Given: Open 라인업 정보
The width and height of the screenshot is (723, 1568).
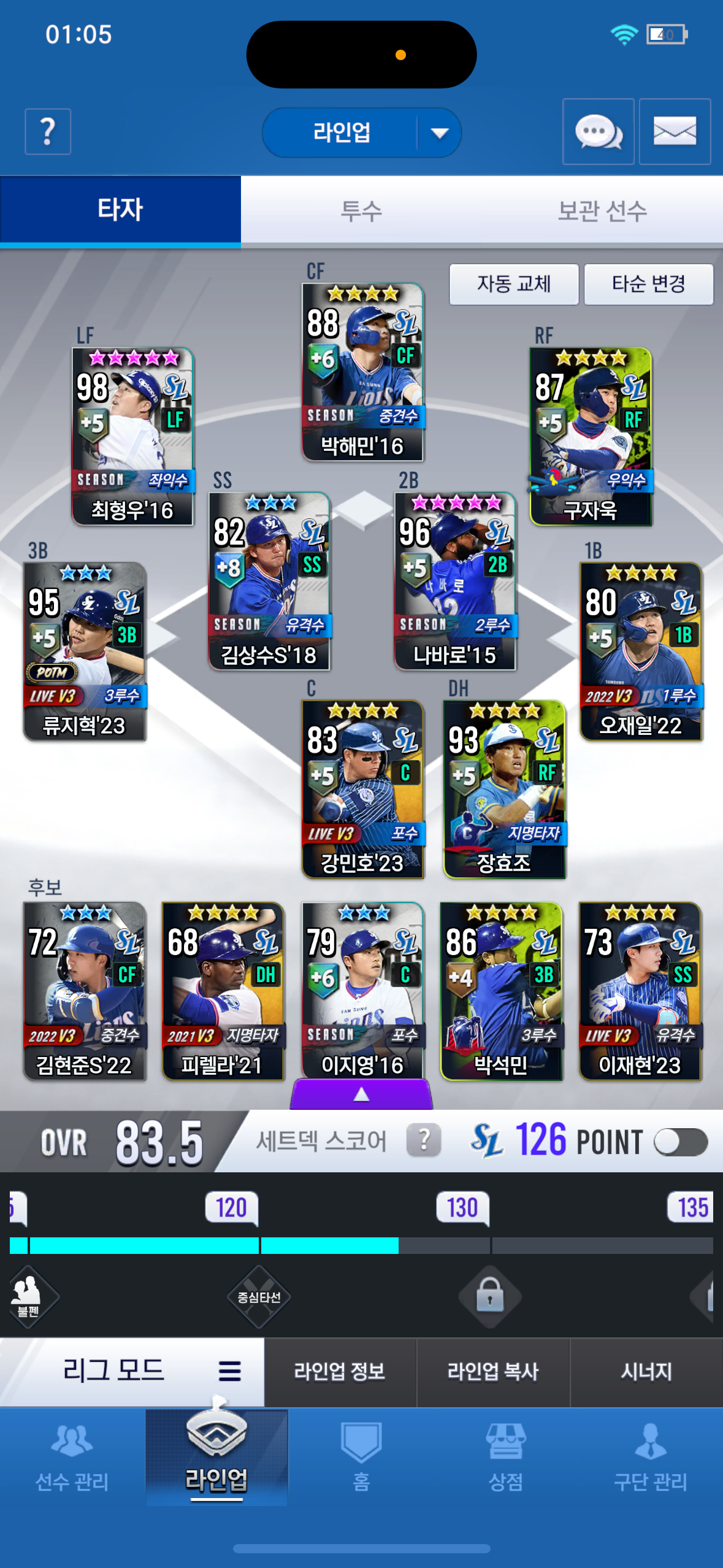Looking at the screenshot, I should pos(340,1371).
